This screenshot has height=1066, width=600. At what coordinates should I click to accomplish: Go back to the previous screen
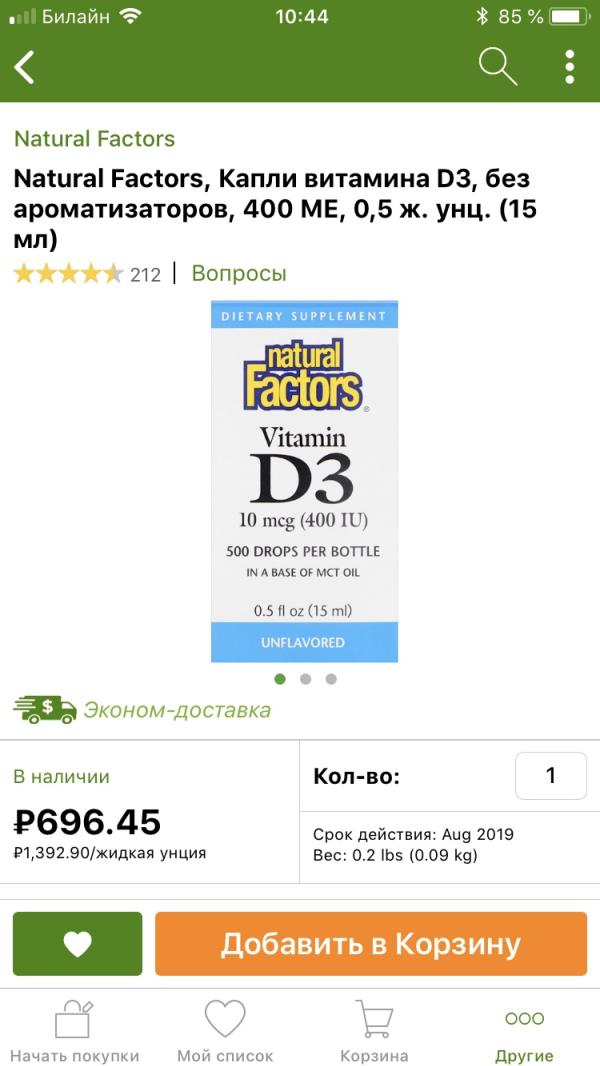(25, 67)
